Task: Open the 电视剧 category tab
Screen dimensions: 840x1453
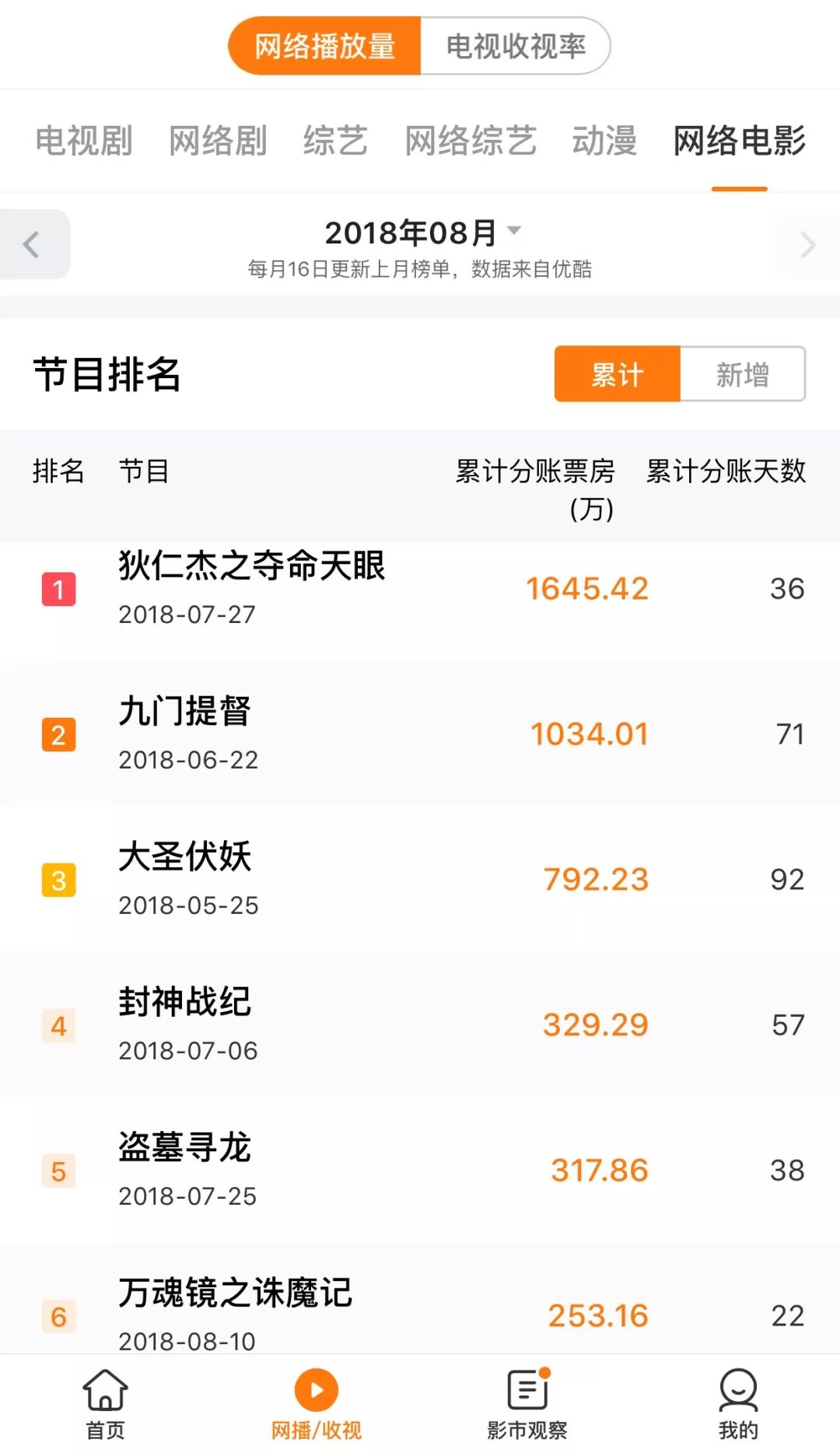Action: tap(84, 141)
